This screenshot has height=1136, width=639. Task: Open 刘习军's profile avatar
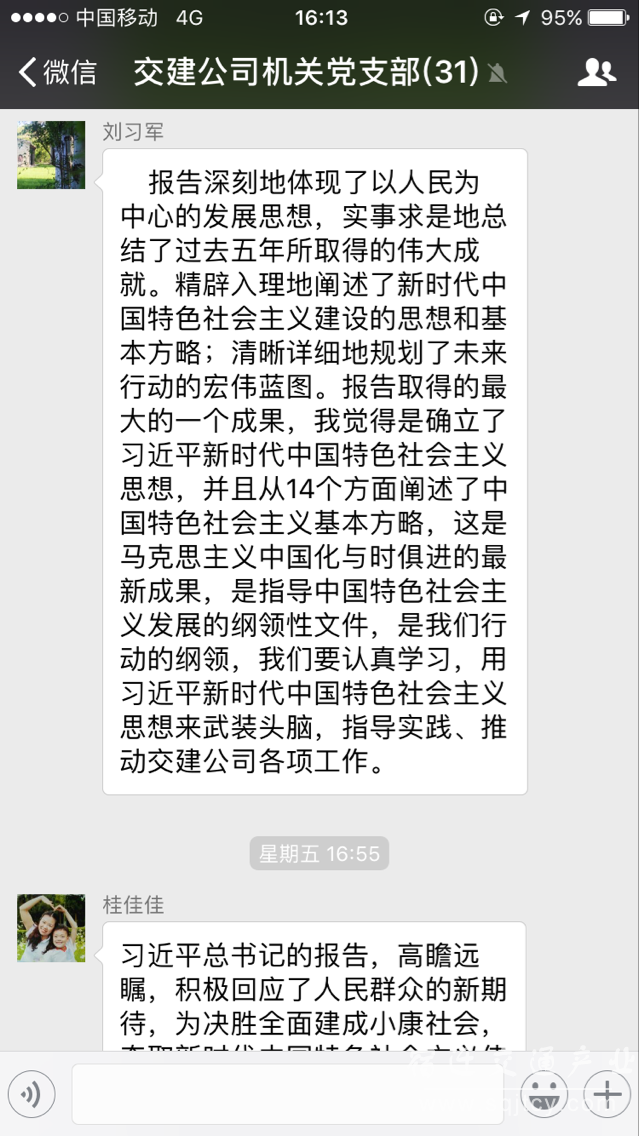click(51, 155)
